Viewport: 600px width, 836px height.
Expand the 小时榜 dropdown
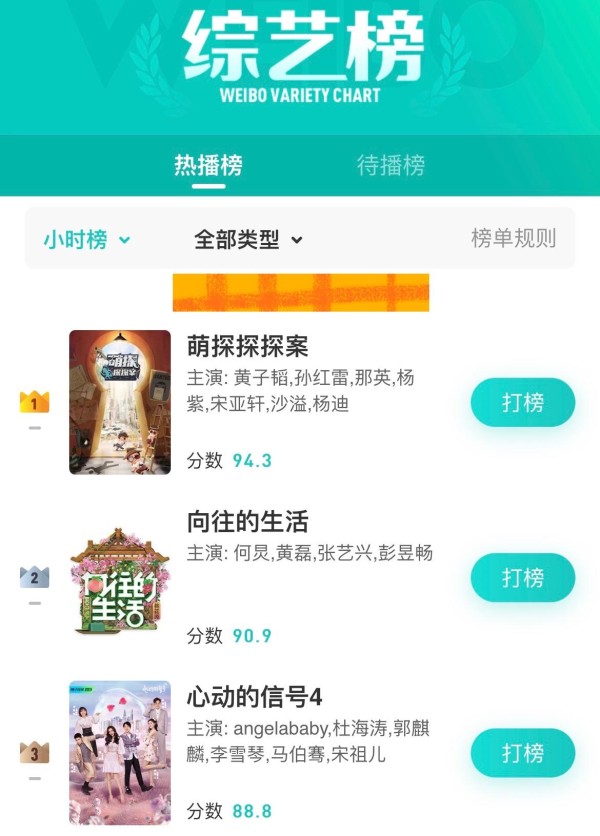pos(87,240)
